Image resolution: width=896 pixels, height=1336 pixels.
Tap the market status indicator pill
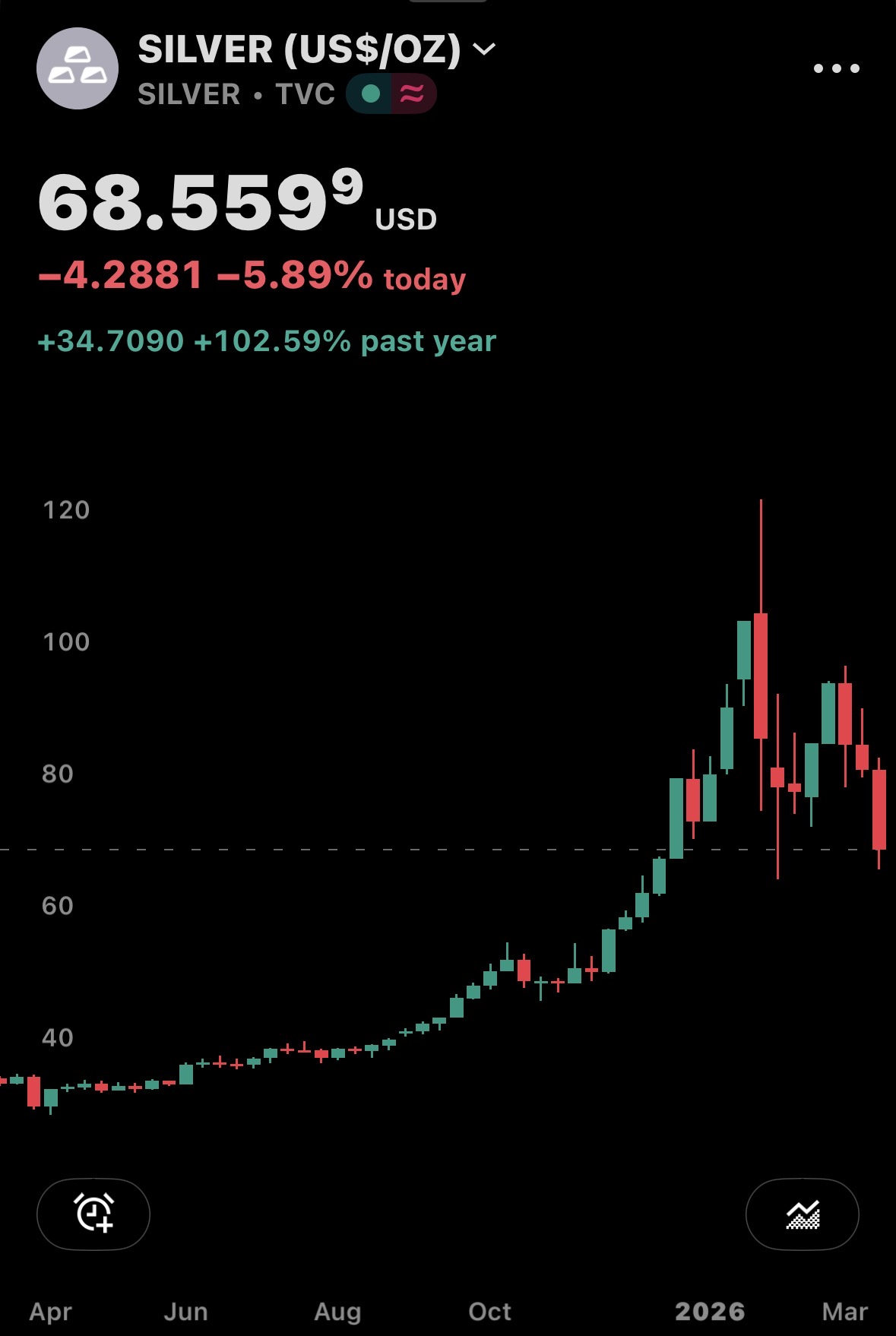391,93
